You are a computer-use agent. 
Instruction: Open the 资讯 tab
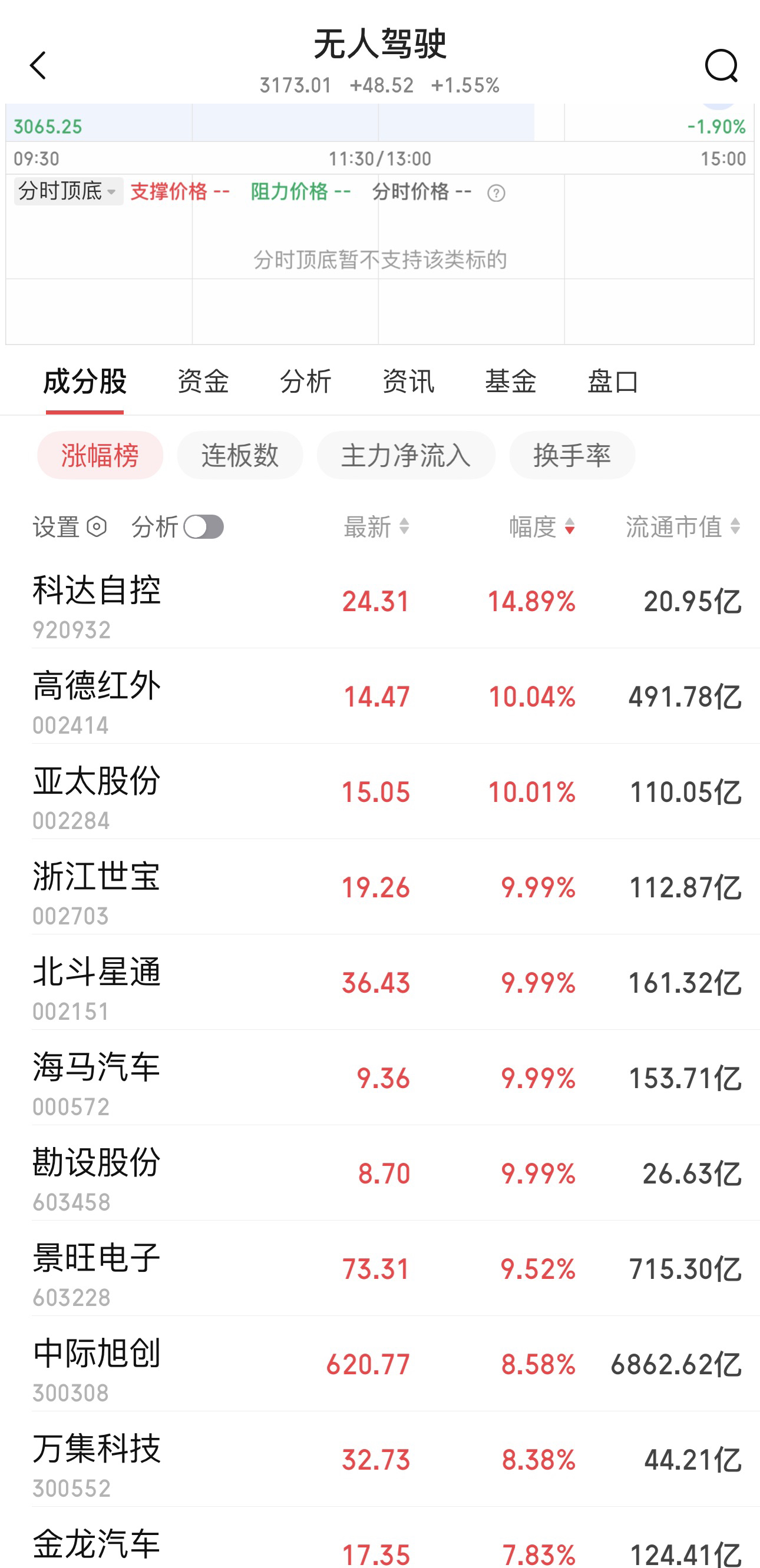(408, 382)
